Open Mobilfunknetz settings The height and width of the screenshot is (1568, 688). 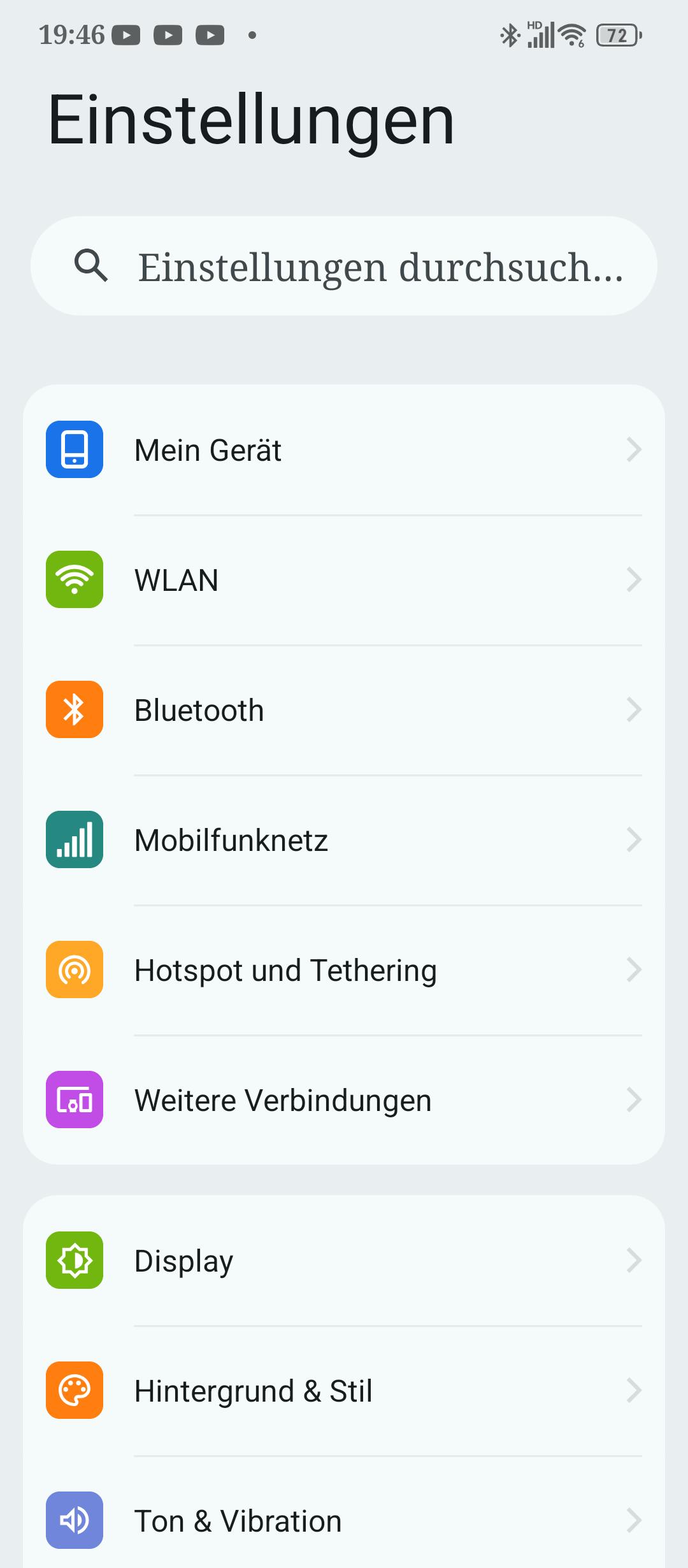coord(344,840)
